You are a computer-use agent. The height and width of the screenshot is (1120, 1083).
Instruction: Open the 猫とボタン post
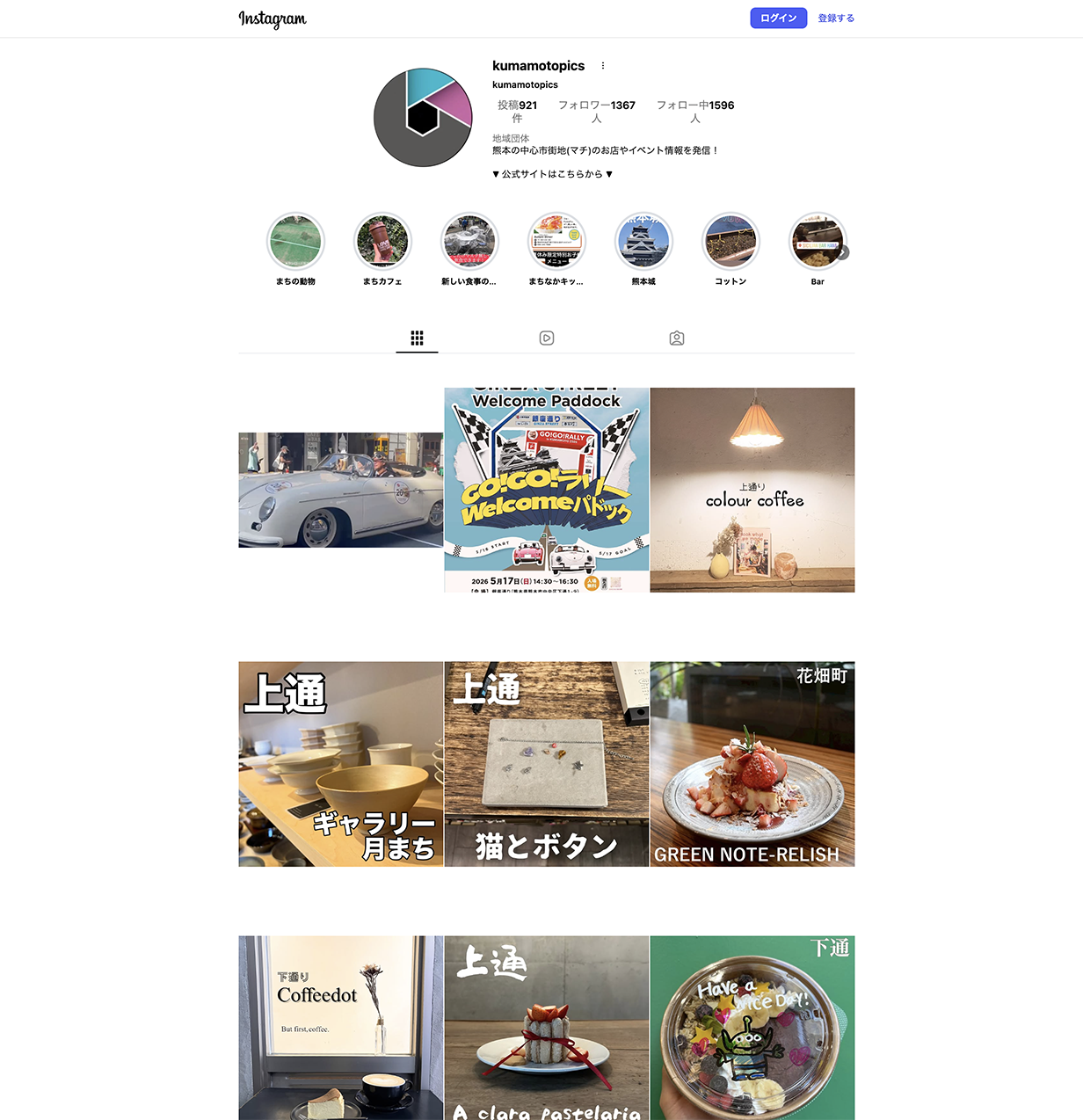coord(547,764)
